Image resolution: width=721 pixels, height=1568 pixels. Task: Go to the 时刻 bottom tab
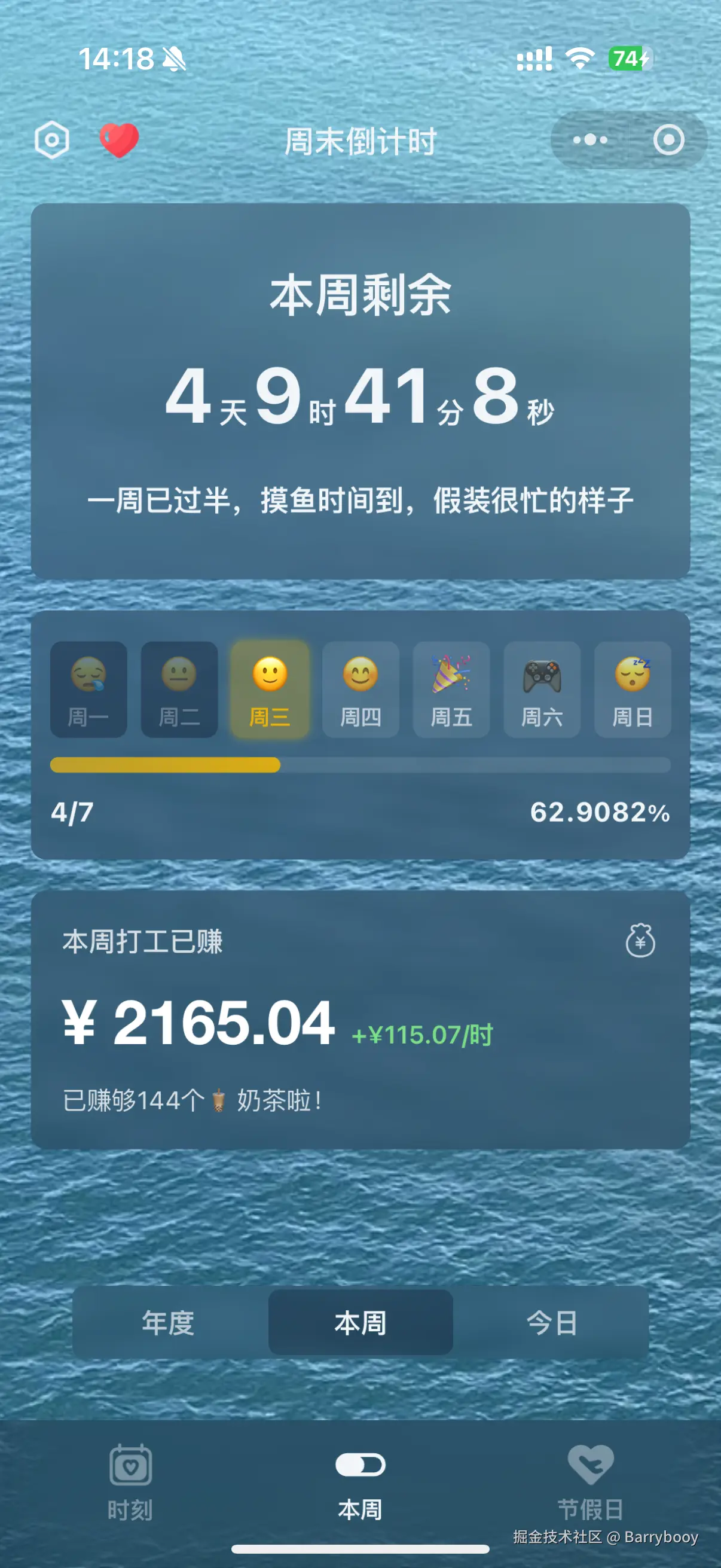point(130,1483)
